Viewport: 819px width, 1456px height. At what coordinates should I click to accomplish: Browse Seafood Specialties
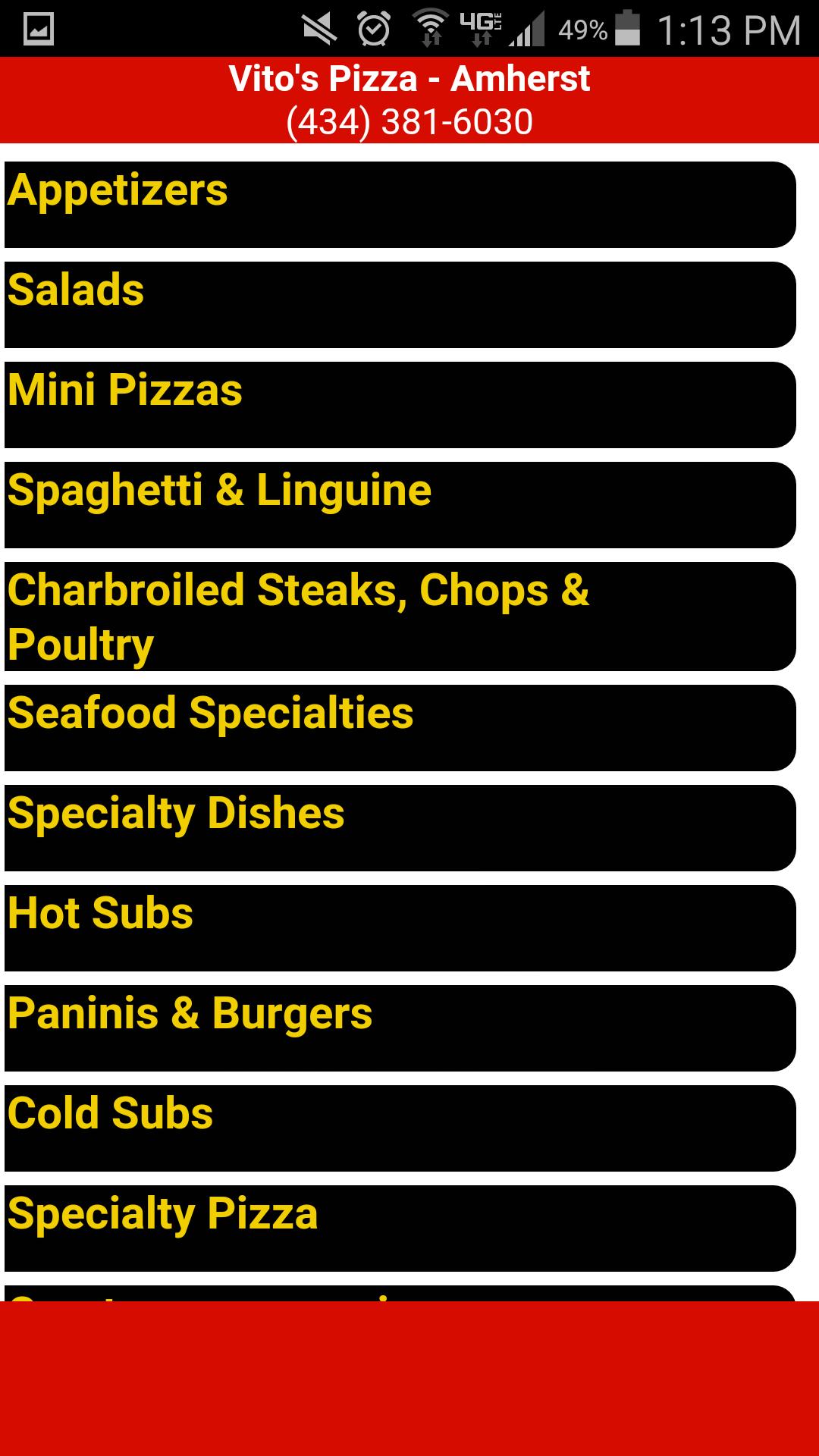click(400, 728)
